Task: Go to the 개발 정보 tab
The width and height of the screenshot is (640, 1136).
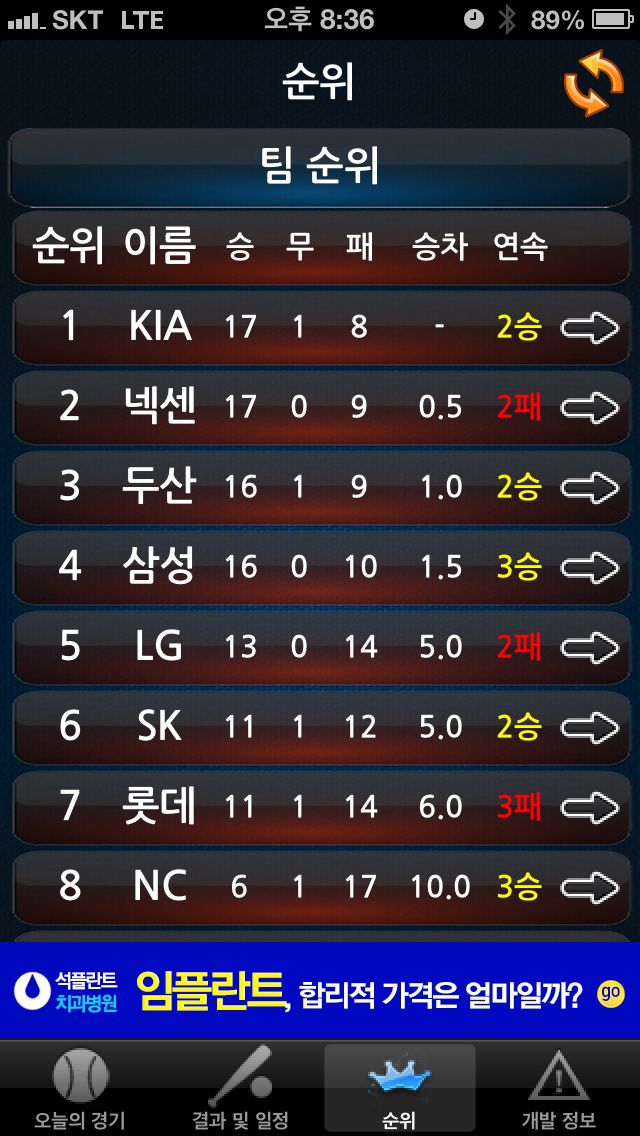Action: [559, 1088]
